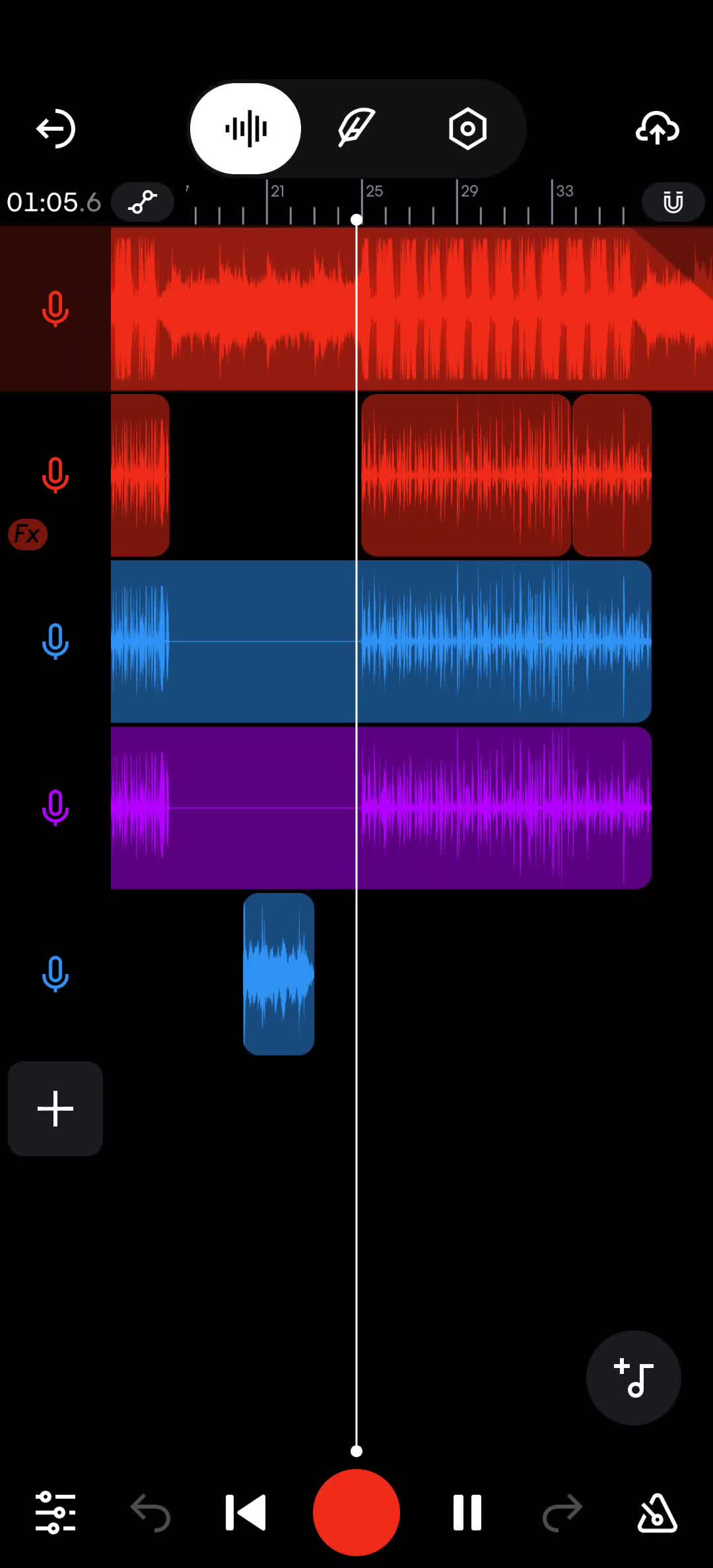Open the mixer sliders panel

pyautogui.click(x=55, y=1513)
